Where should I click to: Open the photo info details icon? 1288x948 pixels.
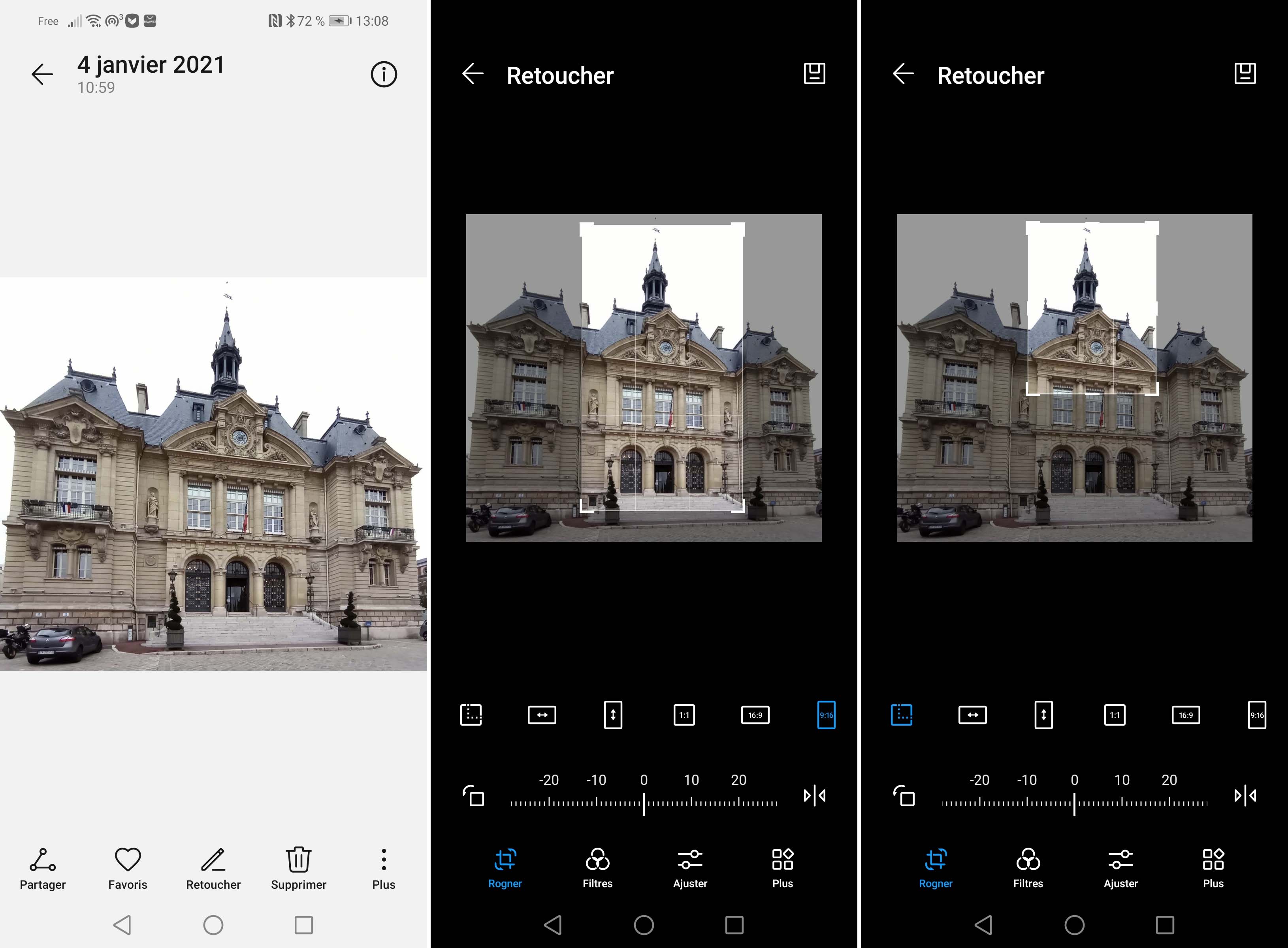tap(383, 75)
